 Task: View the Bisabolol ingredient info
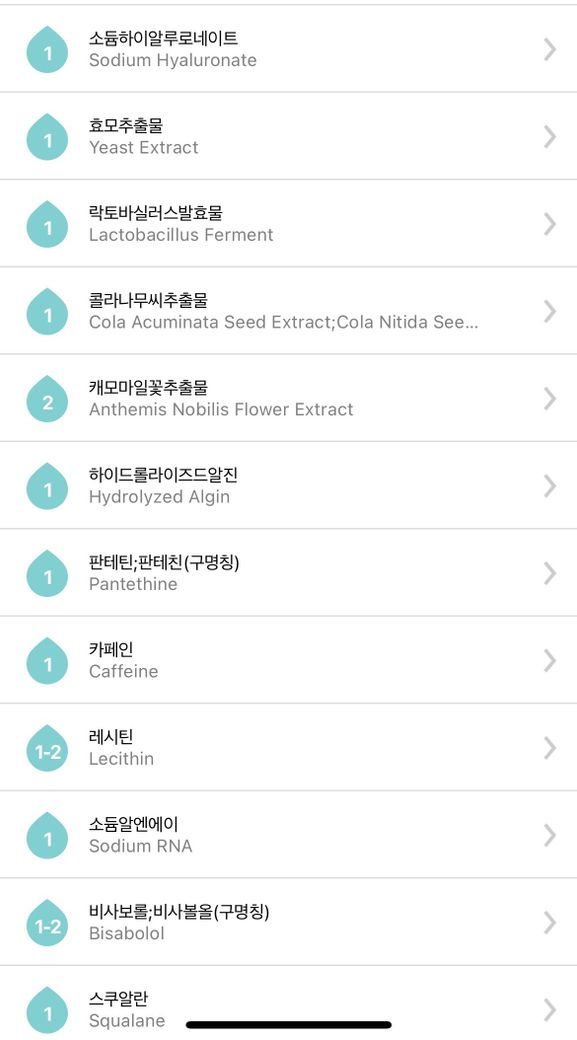[x=288, y=922]
